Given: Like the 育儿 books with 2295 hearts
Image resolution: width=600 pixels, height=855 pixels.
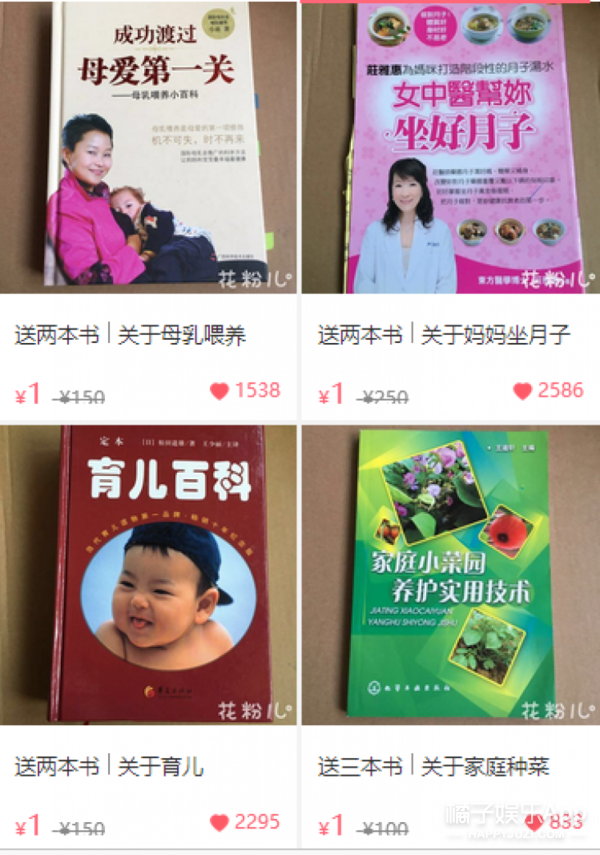Looking at the screenshot, I should click(x=220, y=823).
